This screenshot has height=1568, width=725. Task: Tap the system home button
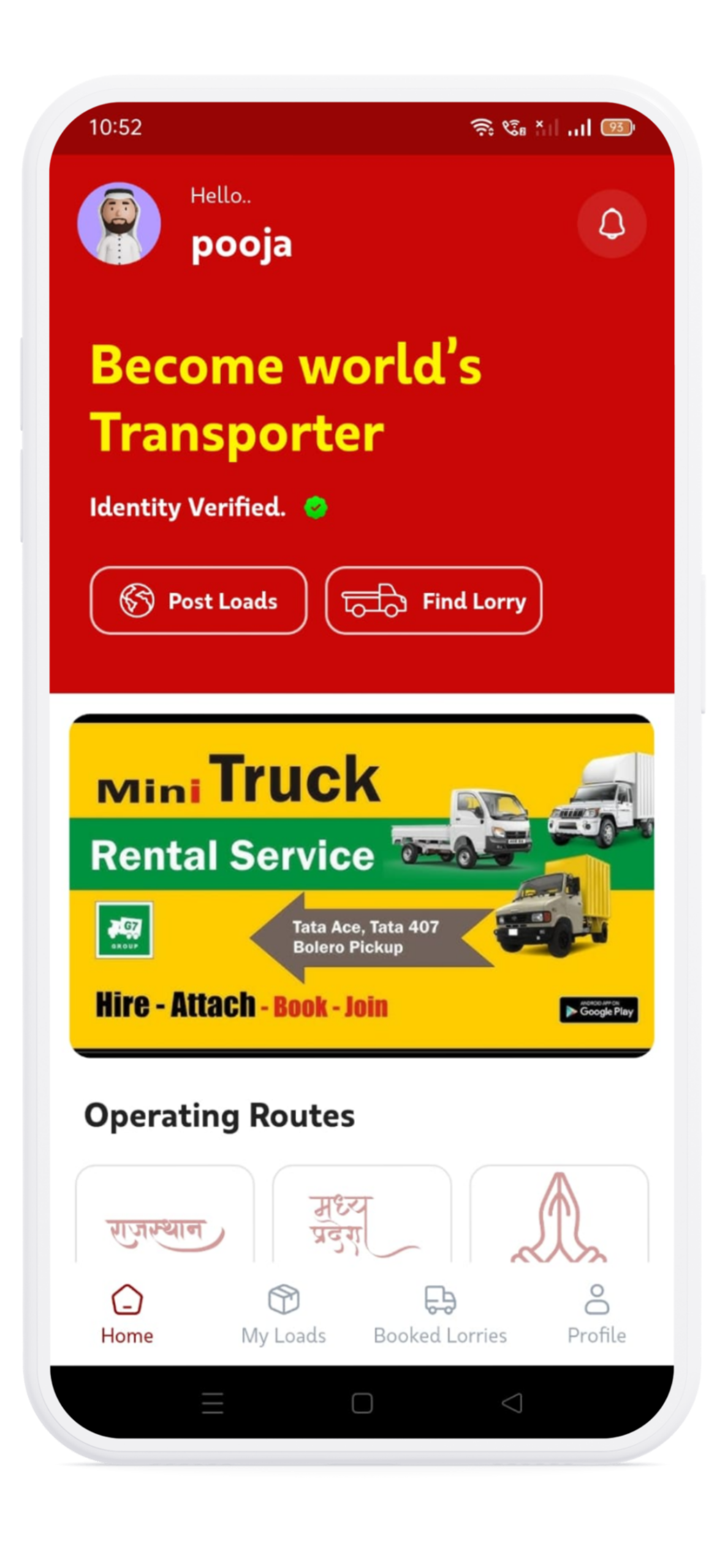coord(362,1403)
